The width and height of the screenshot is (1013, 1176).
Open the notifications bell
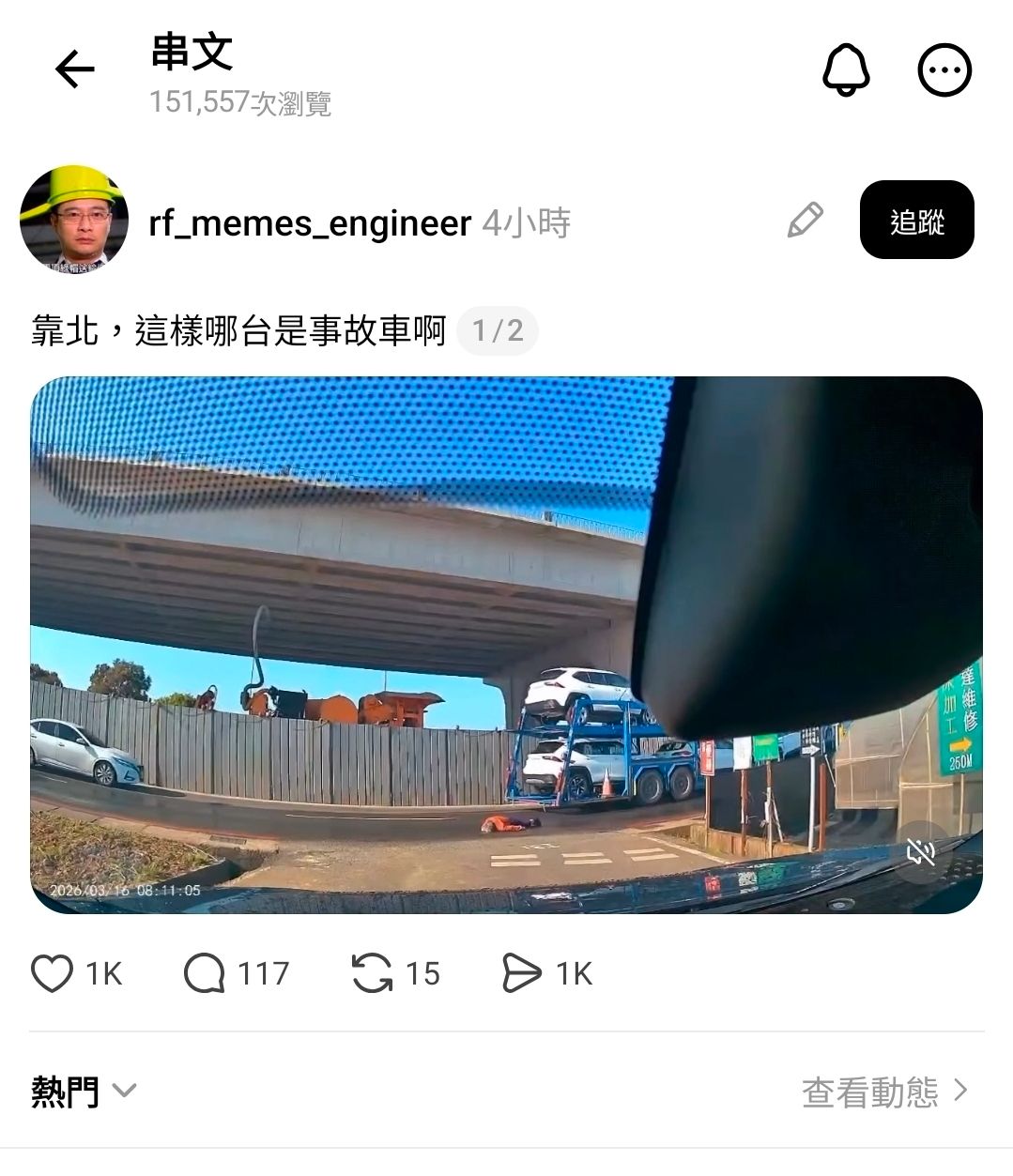(x=846, y=69)
